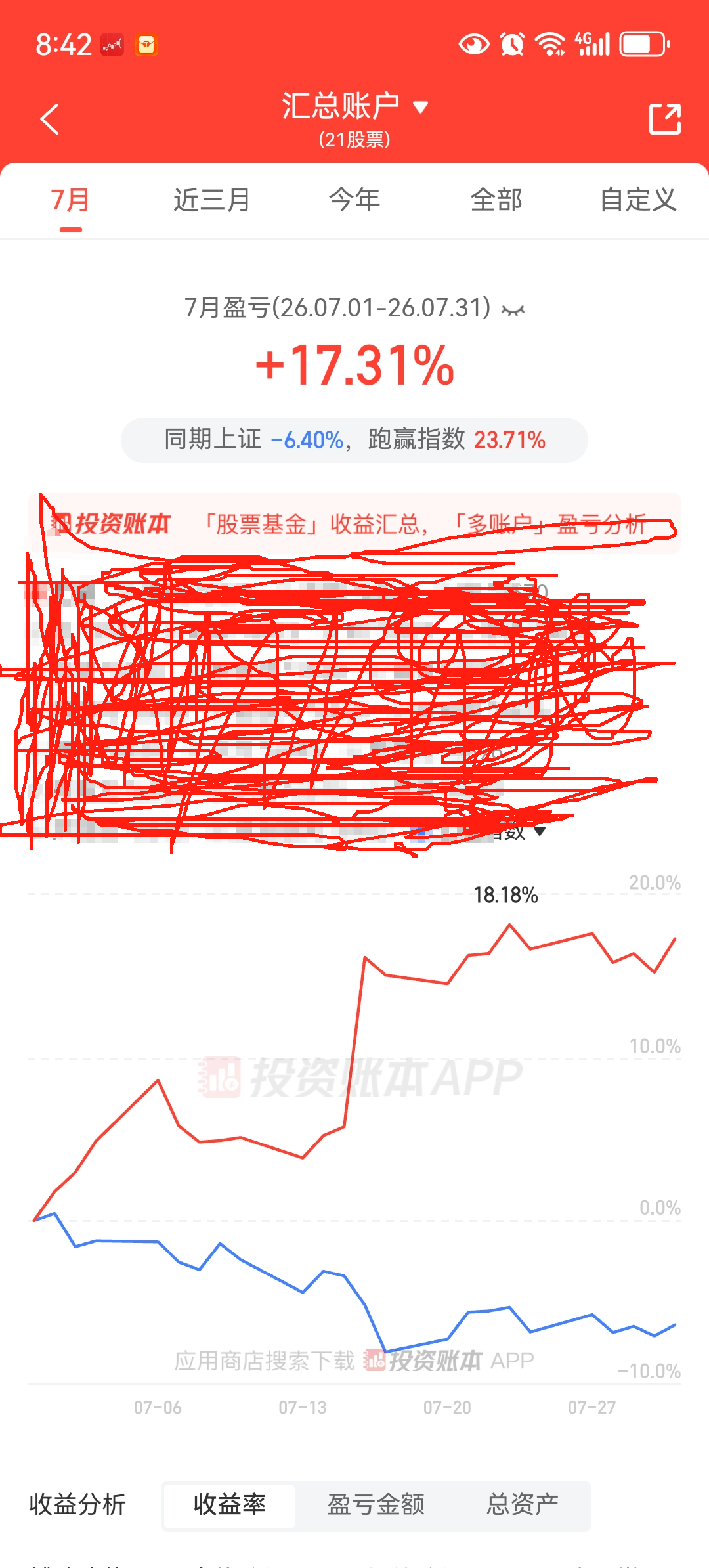The width and height of the screenshot is (709, 1568).
Task: Share this report via the top-right icon
Action: [664, 119]
